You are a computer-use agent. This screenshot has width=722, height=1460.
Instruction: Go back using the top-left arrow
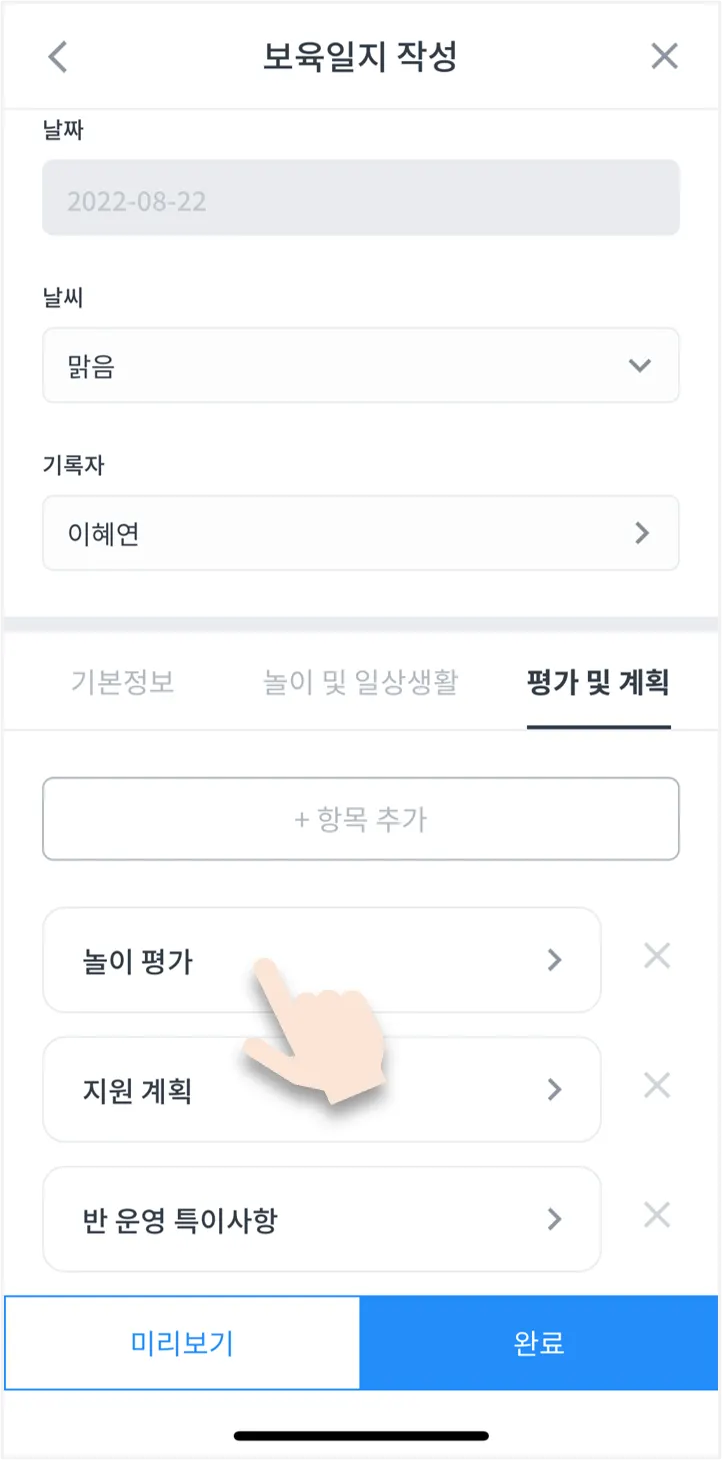coord(58,57)
